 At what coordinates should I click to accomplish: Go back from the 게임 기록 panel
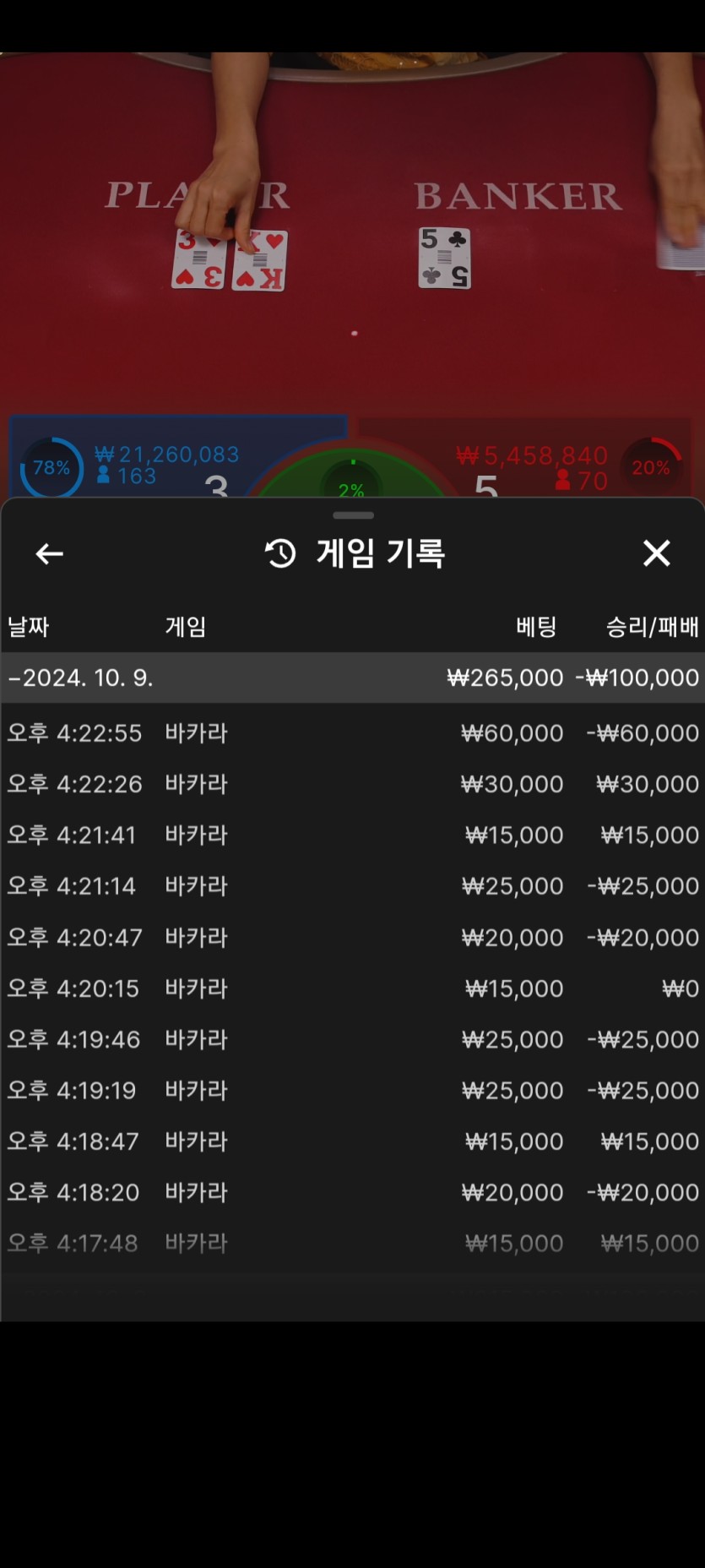tap(50, 554)
